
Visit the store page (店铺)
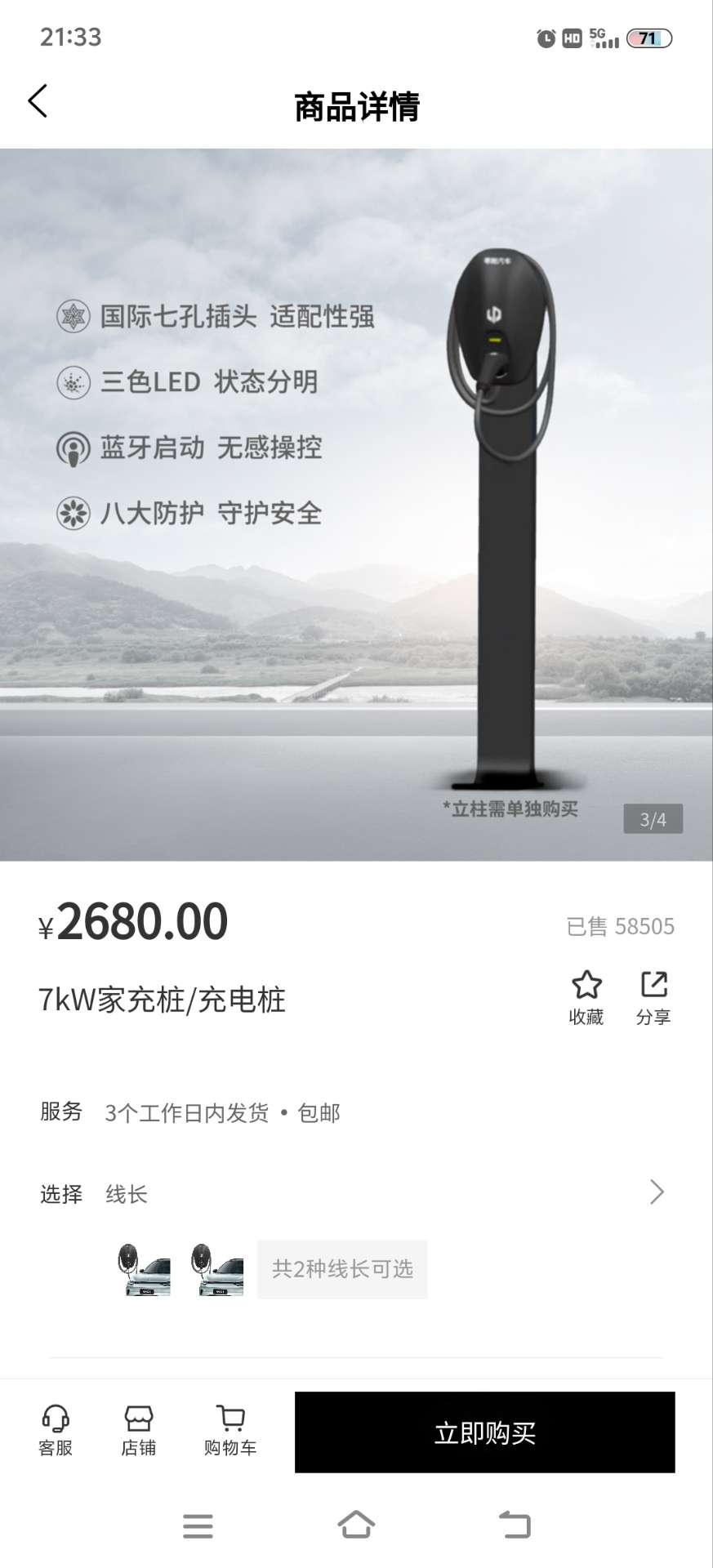[139, 1431]
